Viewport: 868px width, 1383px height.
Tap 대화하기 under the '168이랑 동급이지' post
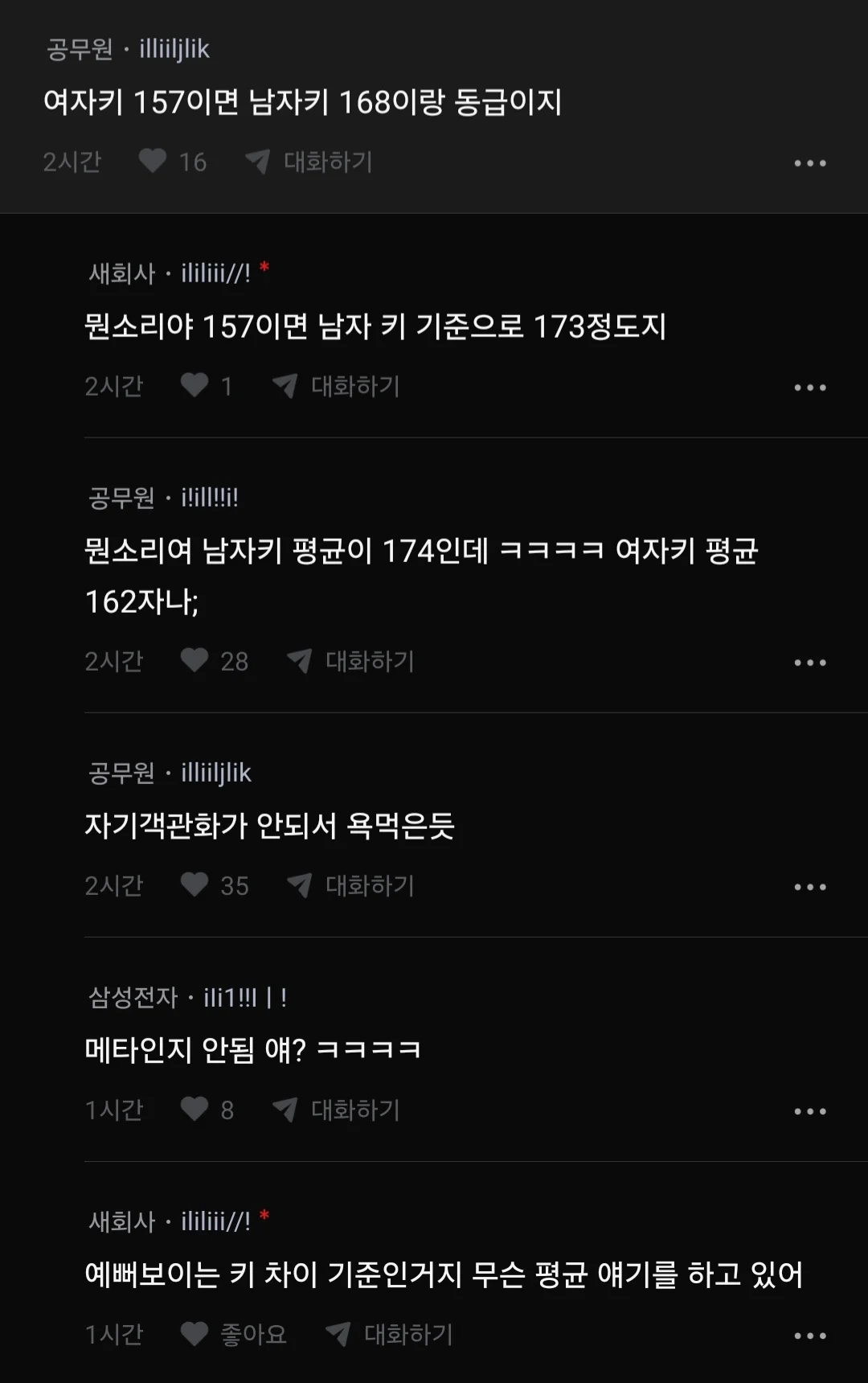point(309,162)
